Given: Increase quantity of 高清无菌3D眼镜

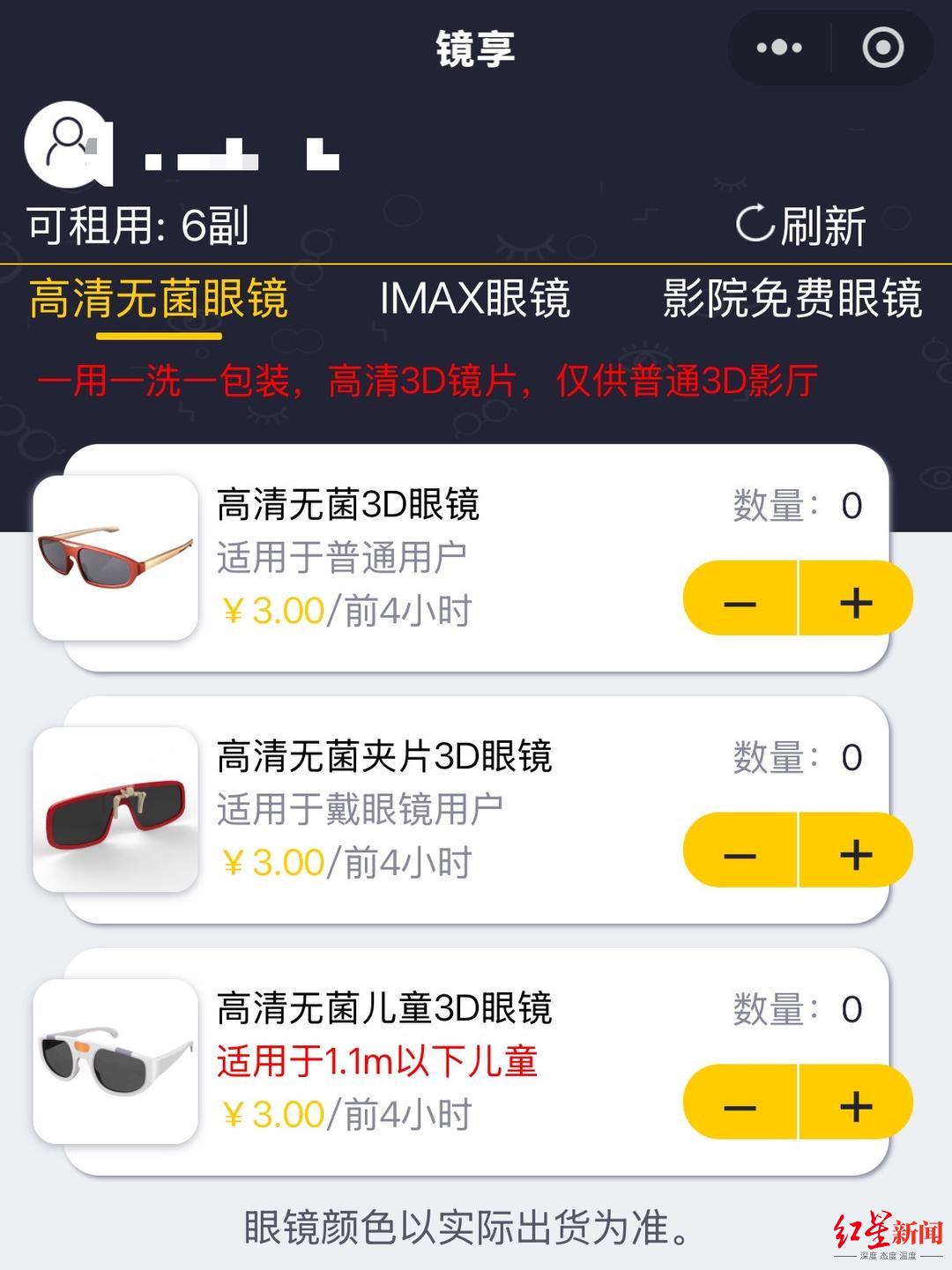Looking at the screenshot, I should (855, 603).
